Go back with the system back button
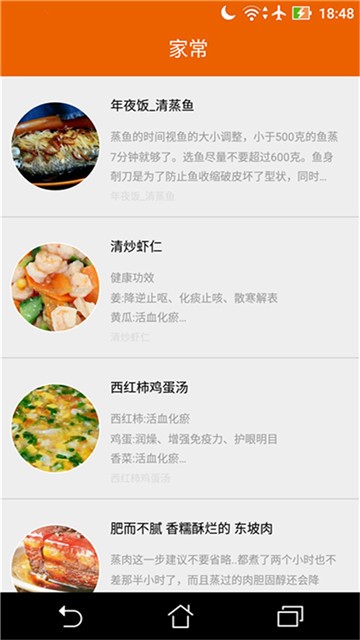 [71, 616]
